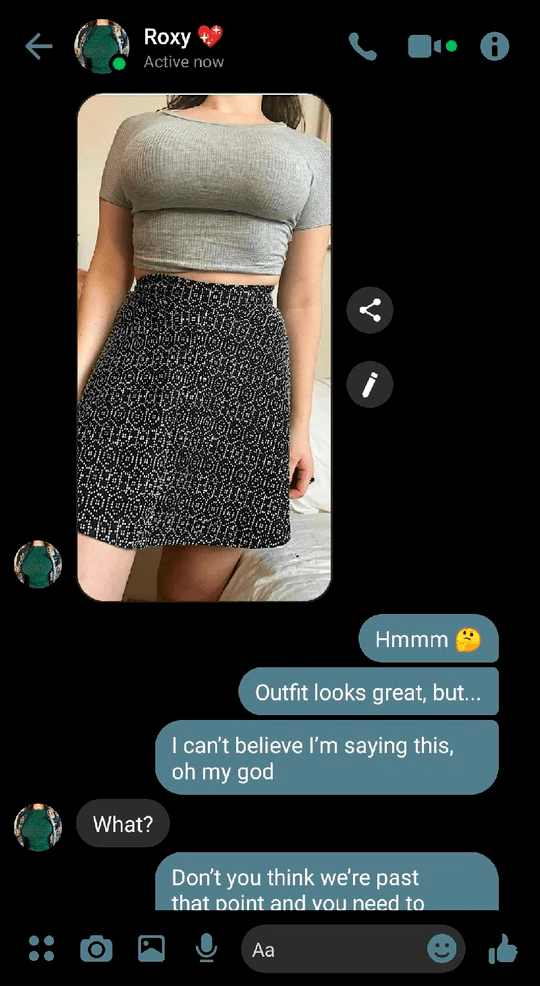Record a voice message with microphone
The image size is (540, 986).
click(206, 948)
